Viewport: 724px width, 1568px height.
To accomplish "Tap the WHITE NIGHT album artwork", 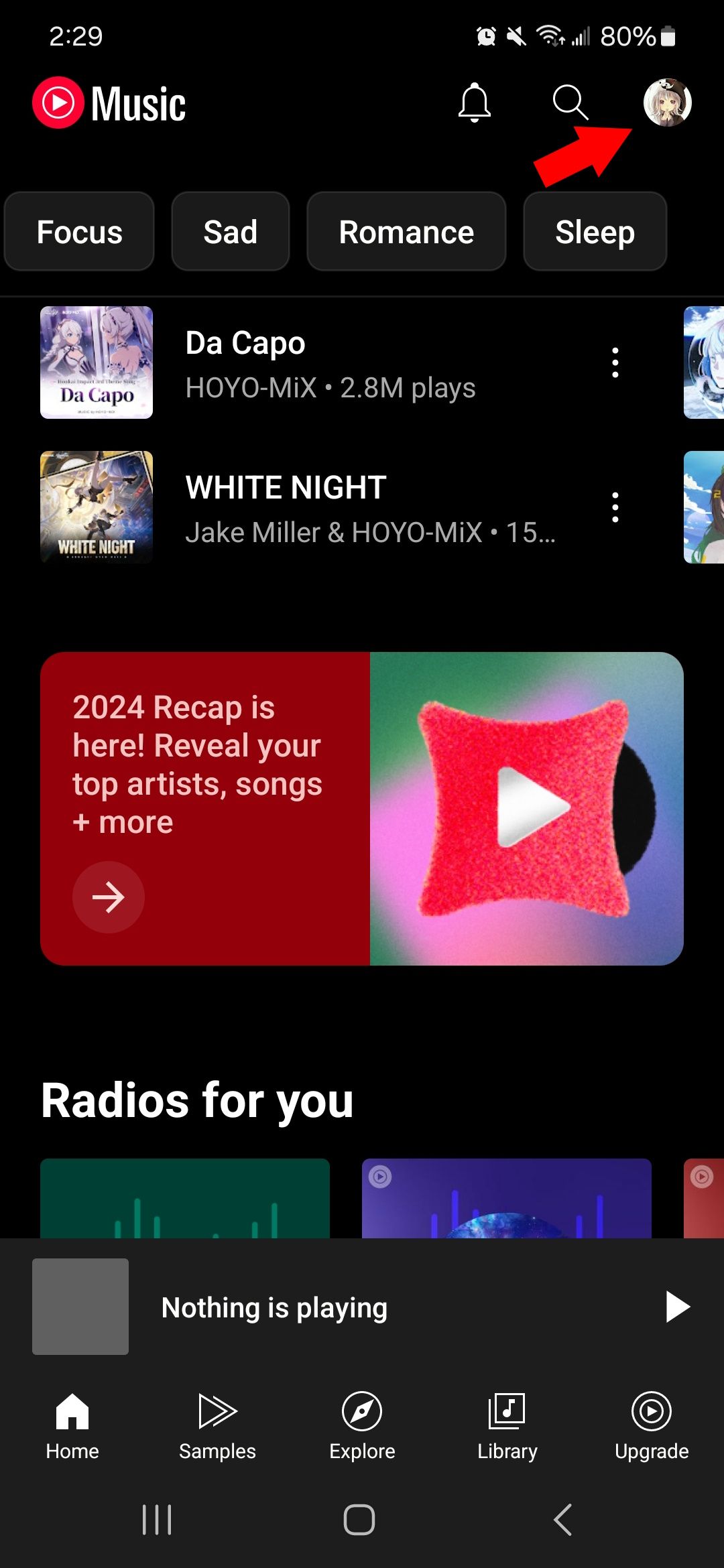I will click(96, 507).
